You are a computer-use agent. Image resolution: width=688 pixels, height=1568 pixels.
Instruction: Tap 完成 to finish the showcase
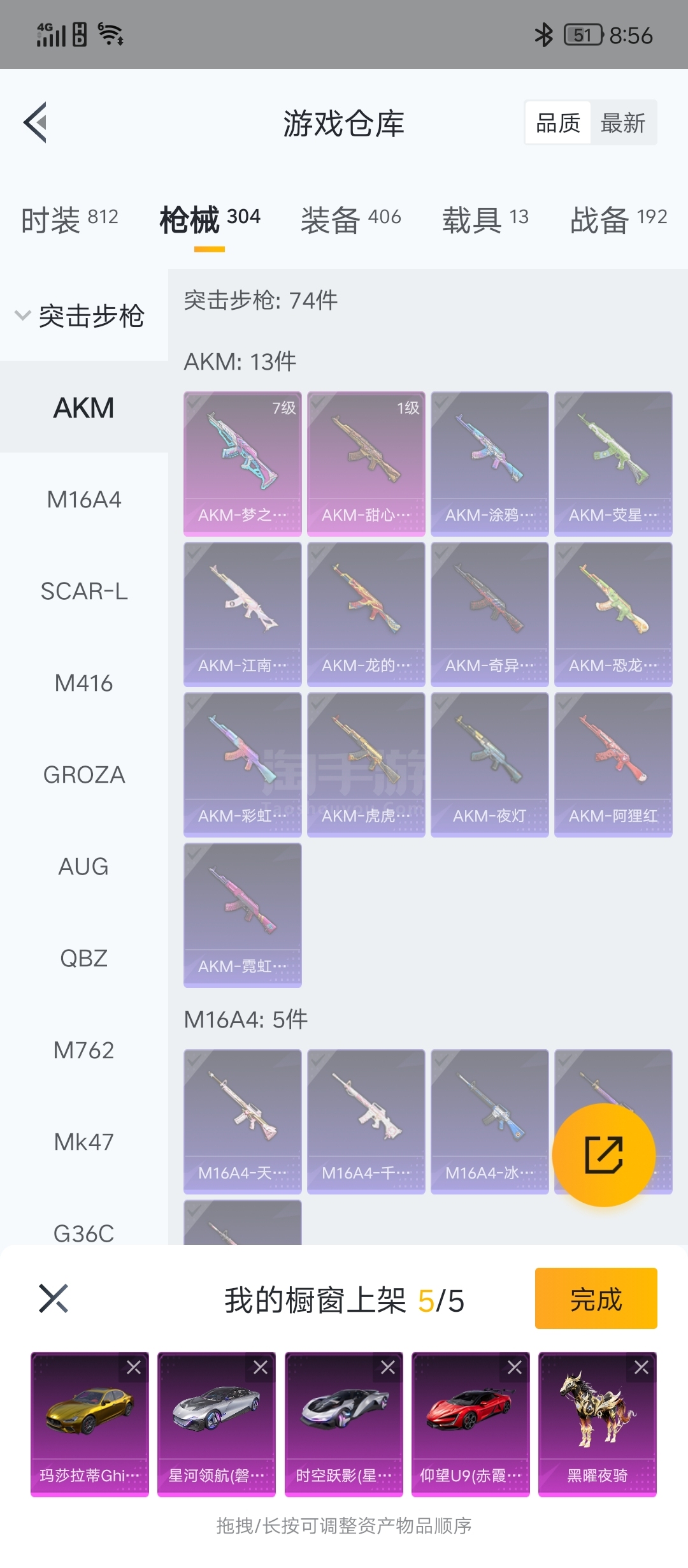point(596,1298)
